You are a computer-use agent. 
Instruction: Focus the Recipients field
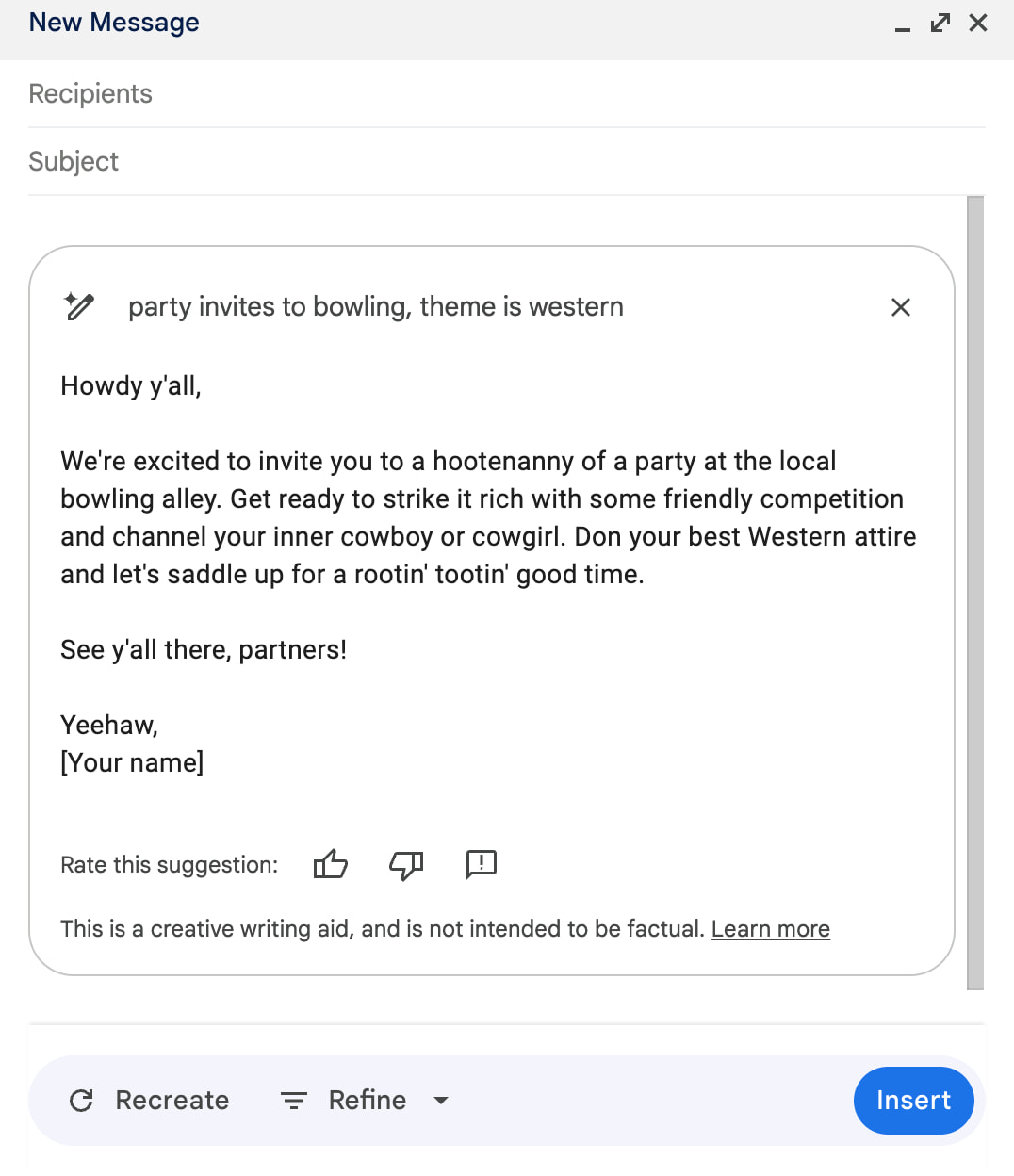tap(506, 93)
